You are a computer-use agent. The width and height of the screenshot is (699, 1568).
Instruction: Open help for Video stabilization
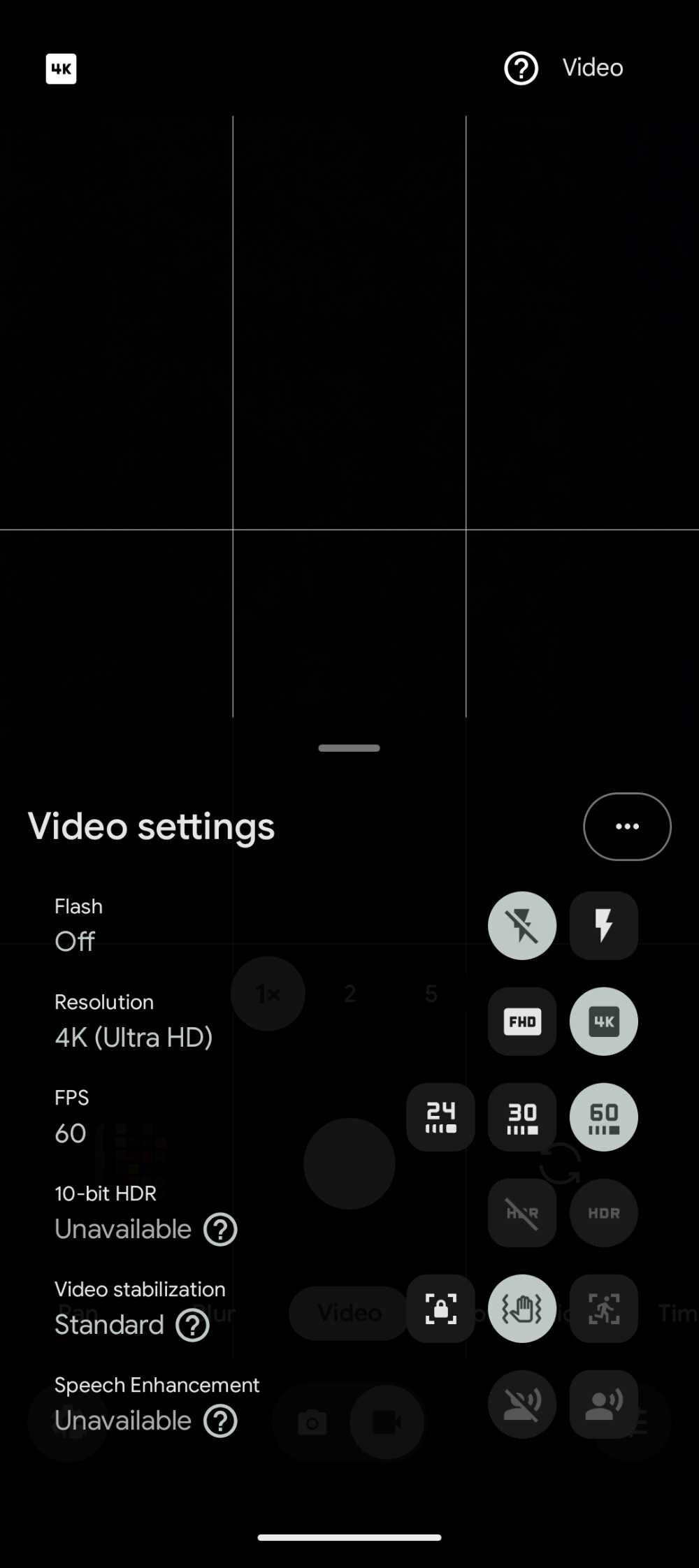click(x=192, y=1325)
